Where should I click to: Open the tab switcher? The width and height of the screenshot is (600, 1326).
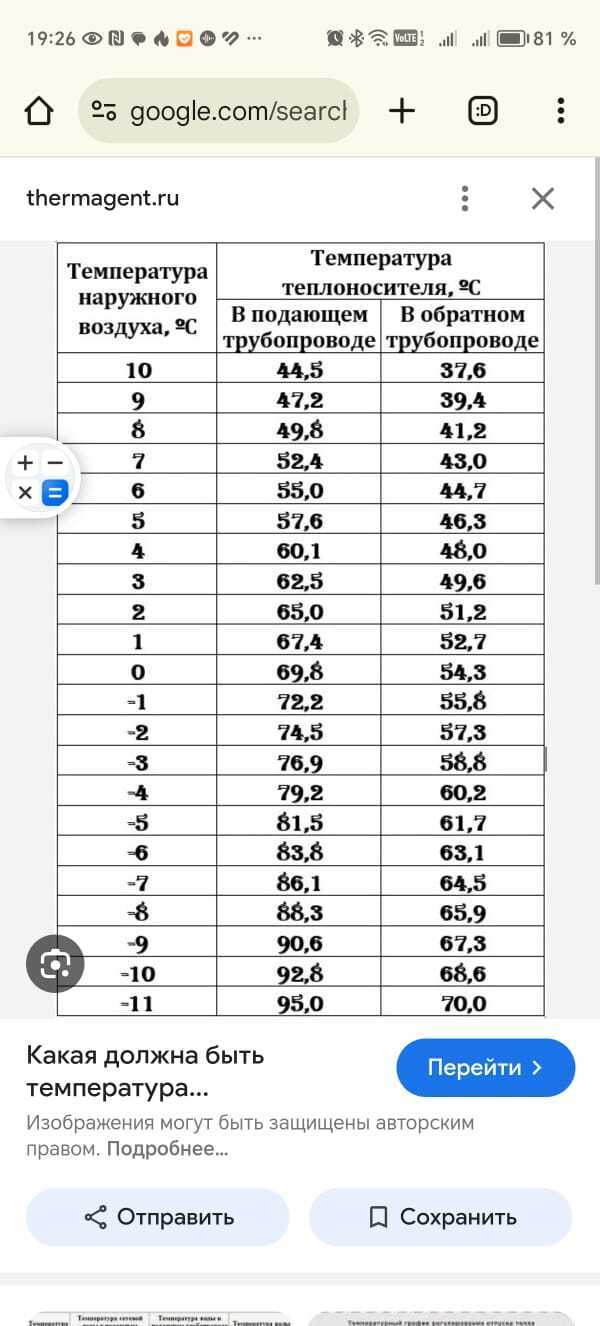[x=483, y=111]
